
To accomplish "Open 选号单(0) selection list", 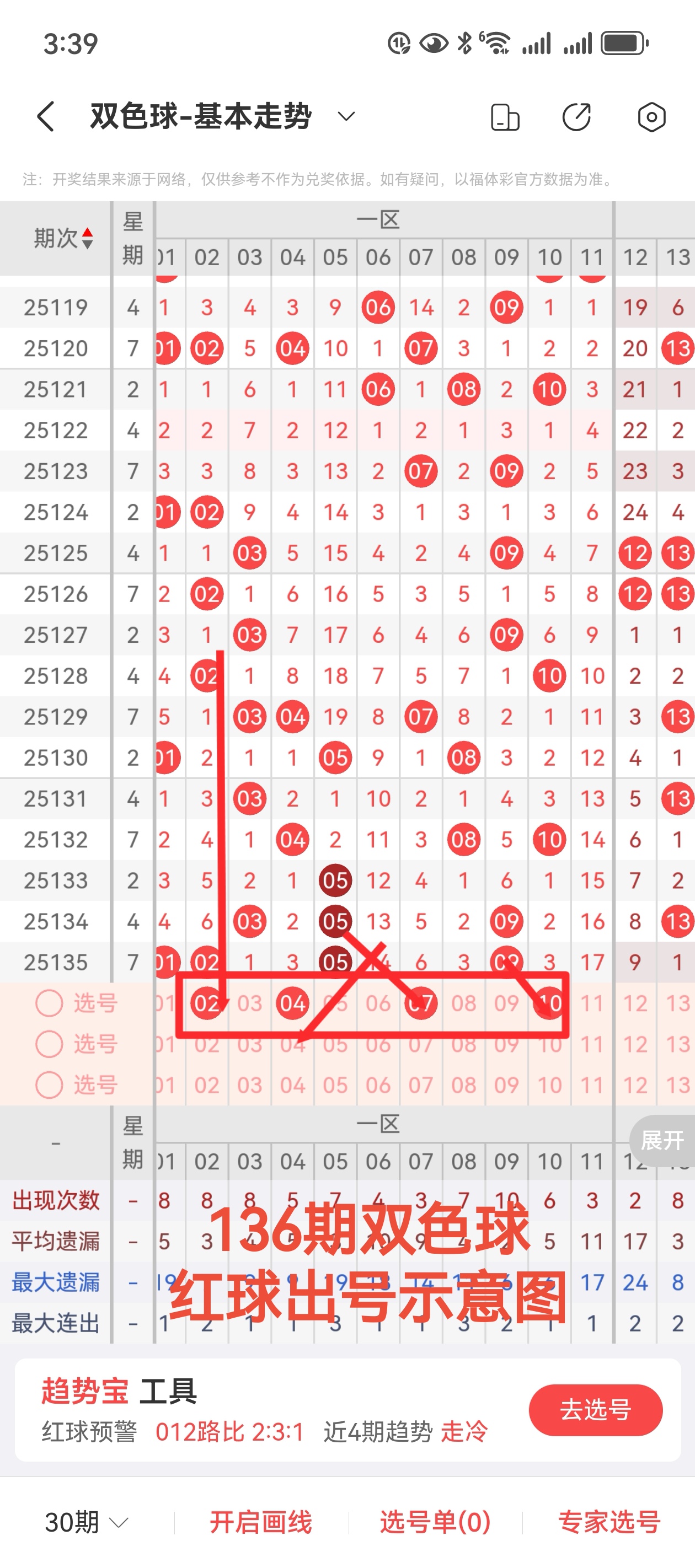I will point(436,1522).
